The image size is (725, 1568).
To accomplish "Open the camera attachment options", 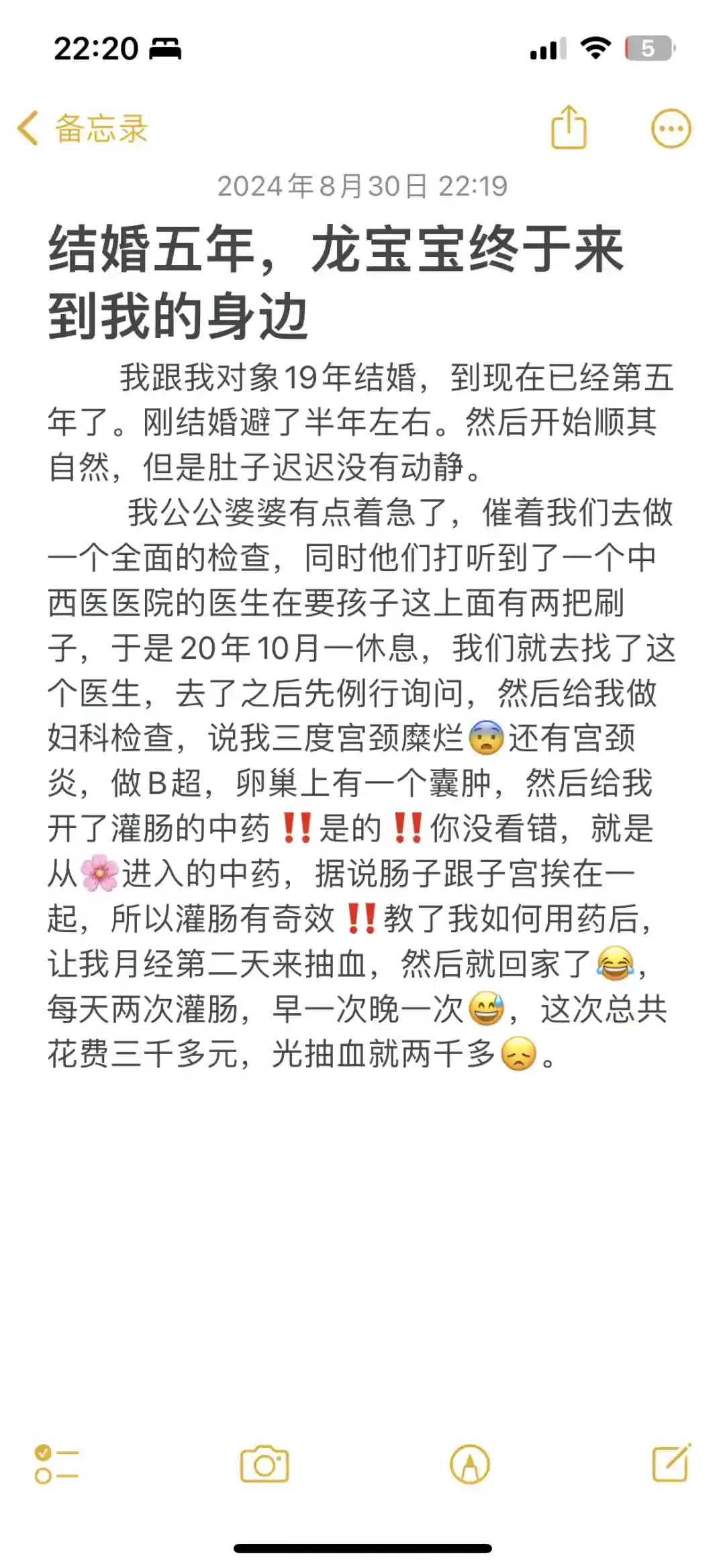I will pyautogui.click(x=264, y=1464).
